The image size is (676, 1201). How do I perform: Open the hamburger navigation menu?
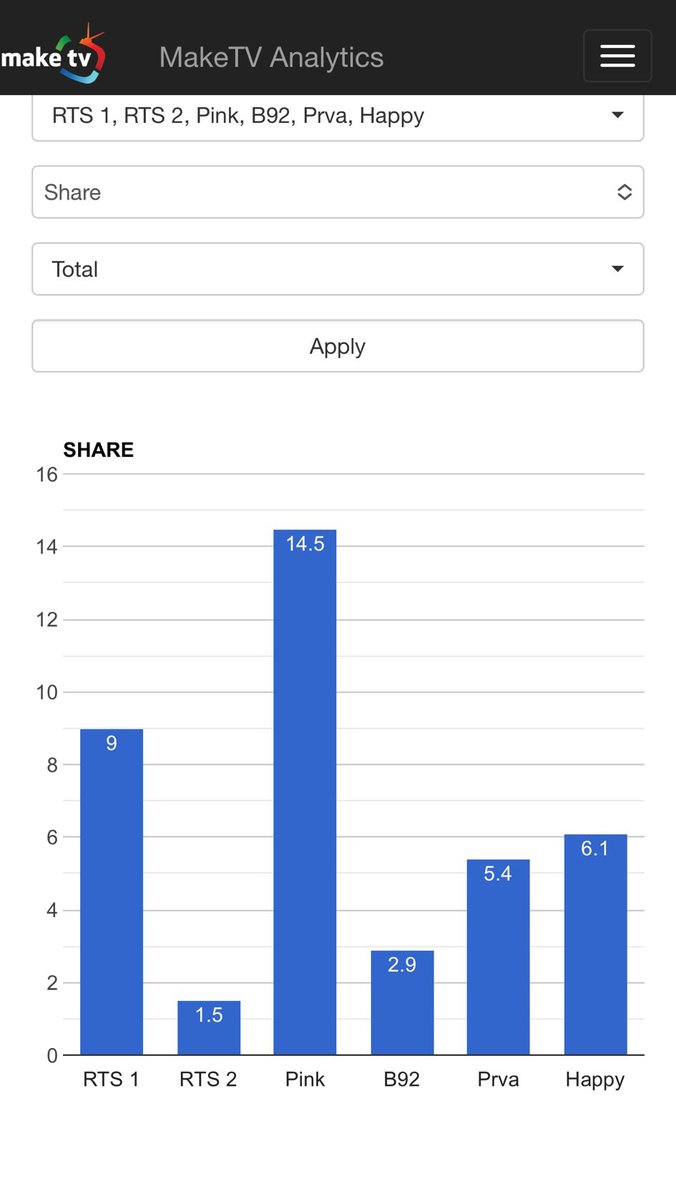click(x=617, y=56)
